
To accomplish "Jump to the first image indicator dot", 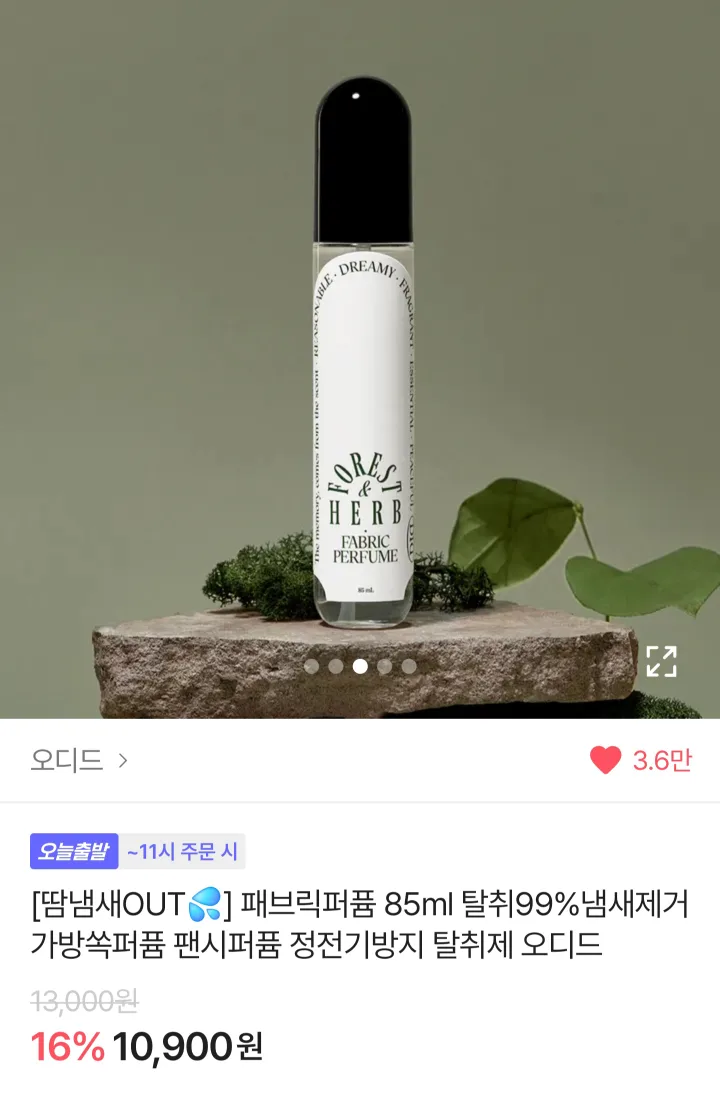I will (x=312, y=666).
